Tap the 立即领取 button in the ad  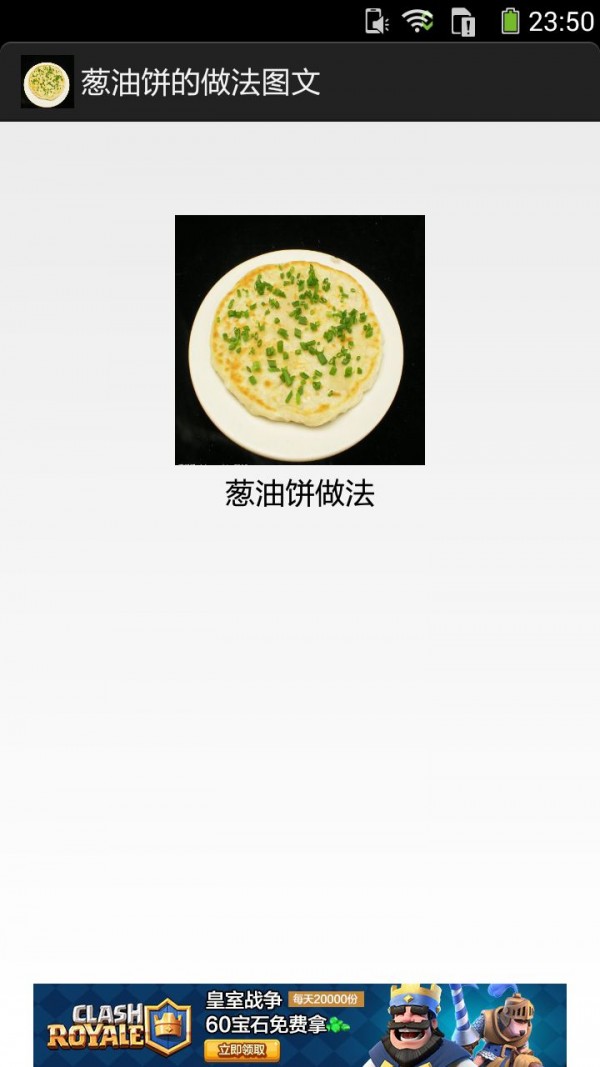click(242, 1050)
